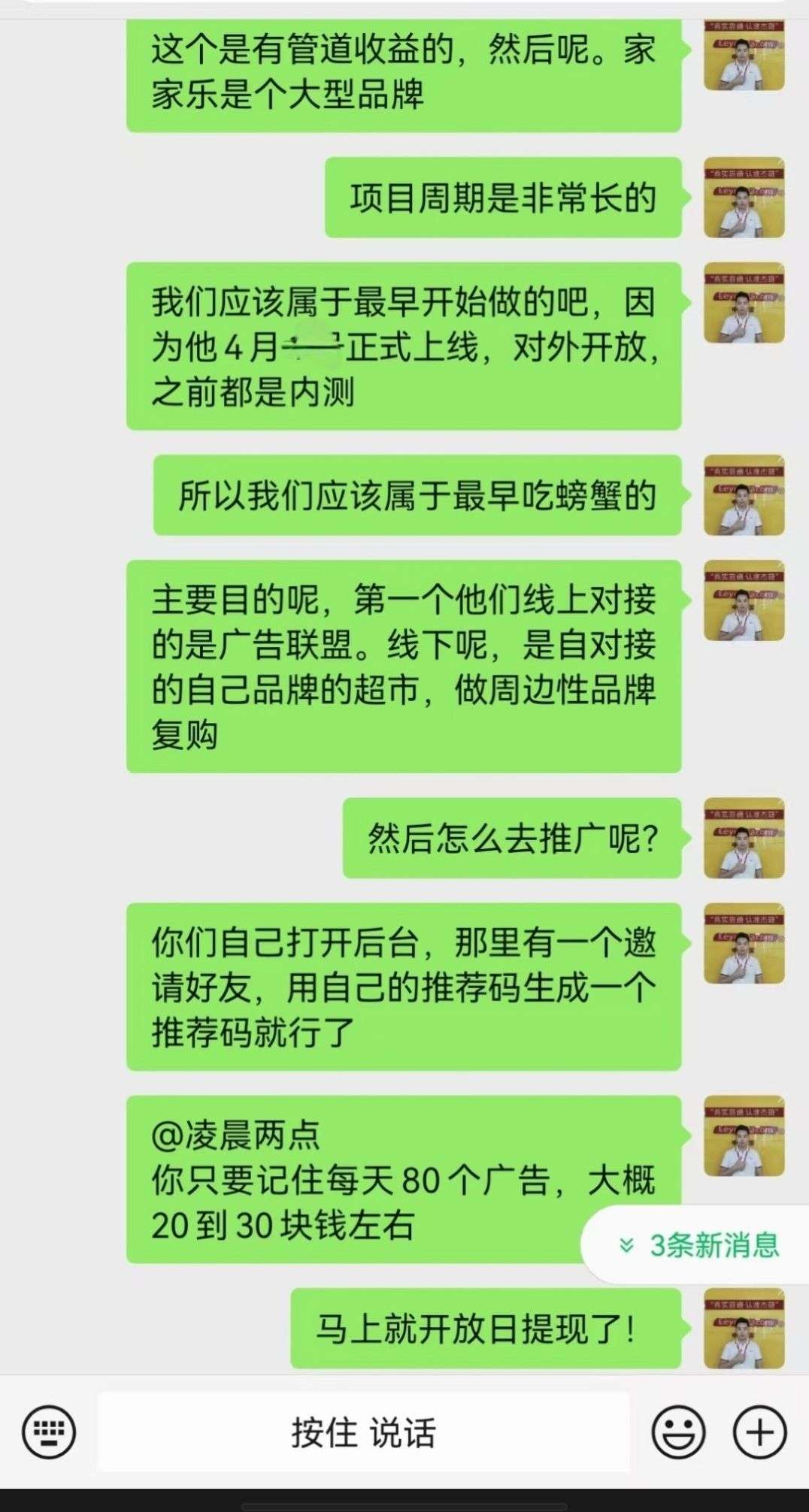809x1512 pixels.
Task: Switch to keyboard text input
Action: pyautogui.click(x=49, y=1431)
